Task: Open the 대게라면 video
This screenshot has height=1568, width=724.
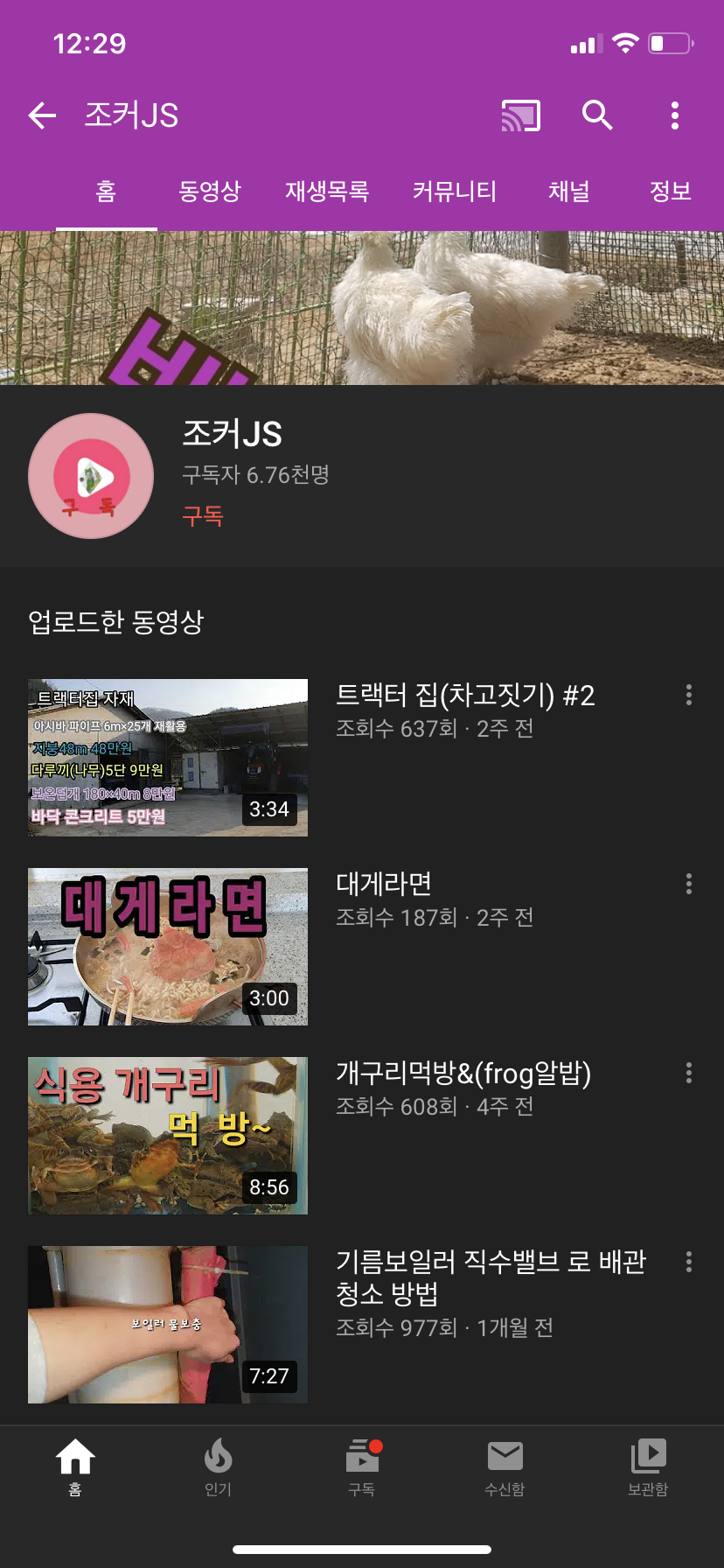Action: [x=168, y=947]
